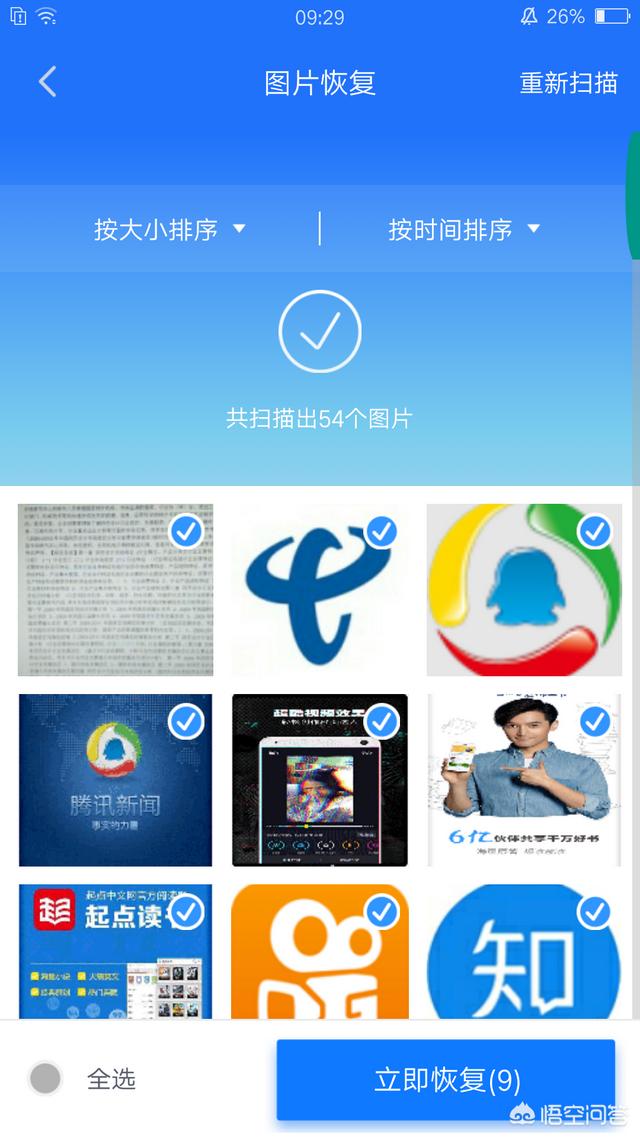The image size is (640, 1138).
Task: Select all images with 全选
Action: point(46,1078)
